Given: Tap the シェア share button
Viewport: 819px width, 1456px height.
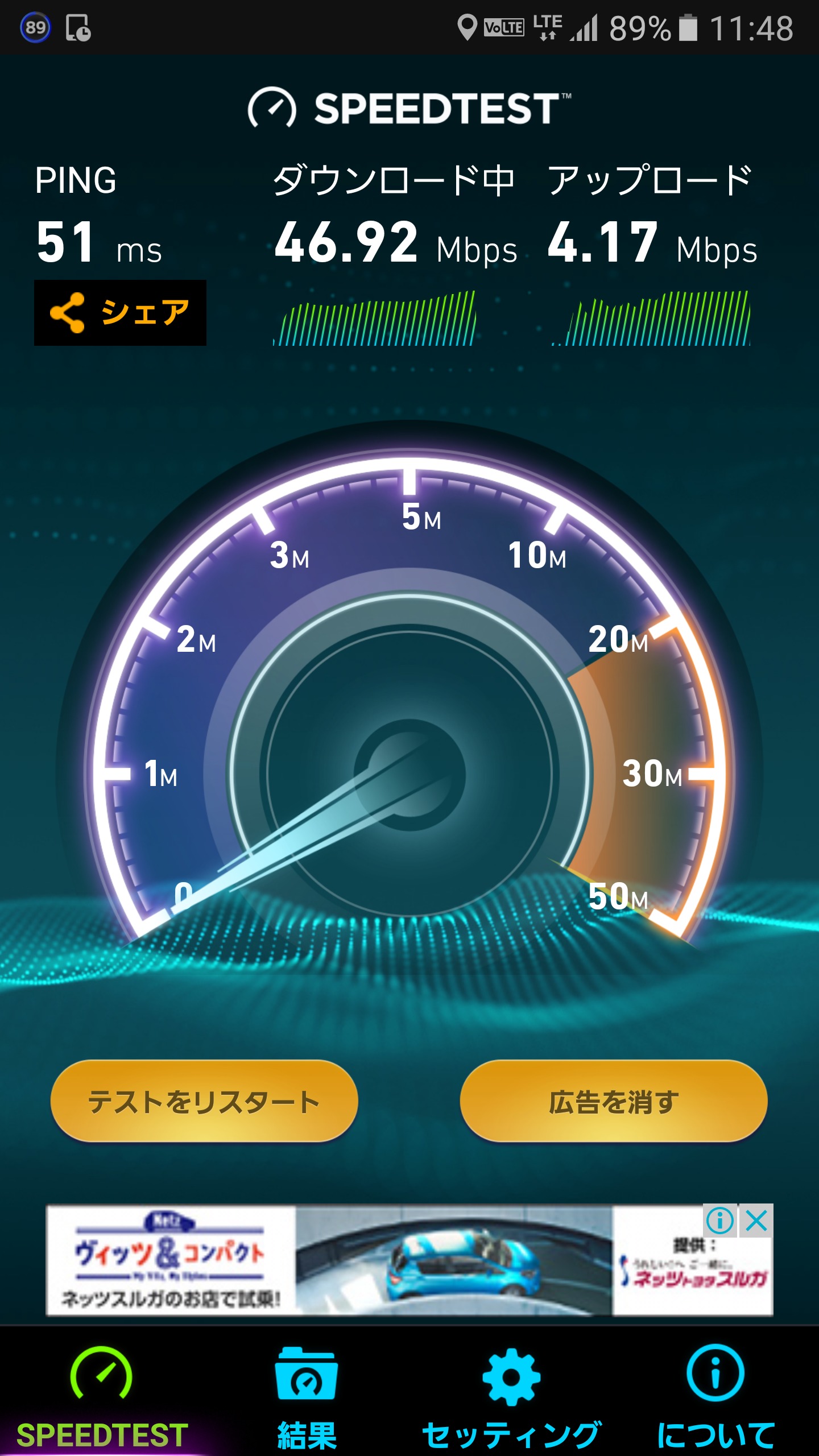Looking at the screenshot, I should coord(120,313).
